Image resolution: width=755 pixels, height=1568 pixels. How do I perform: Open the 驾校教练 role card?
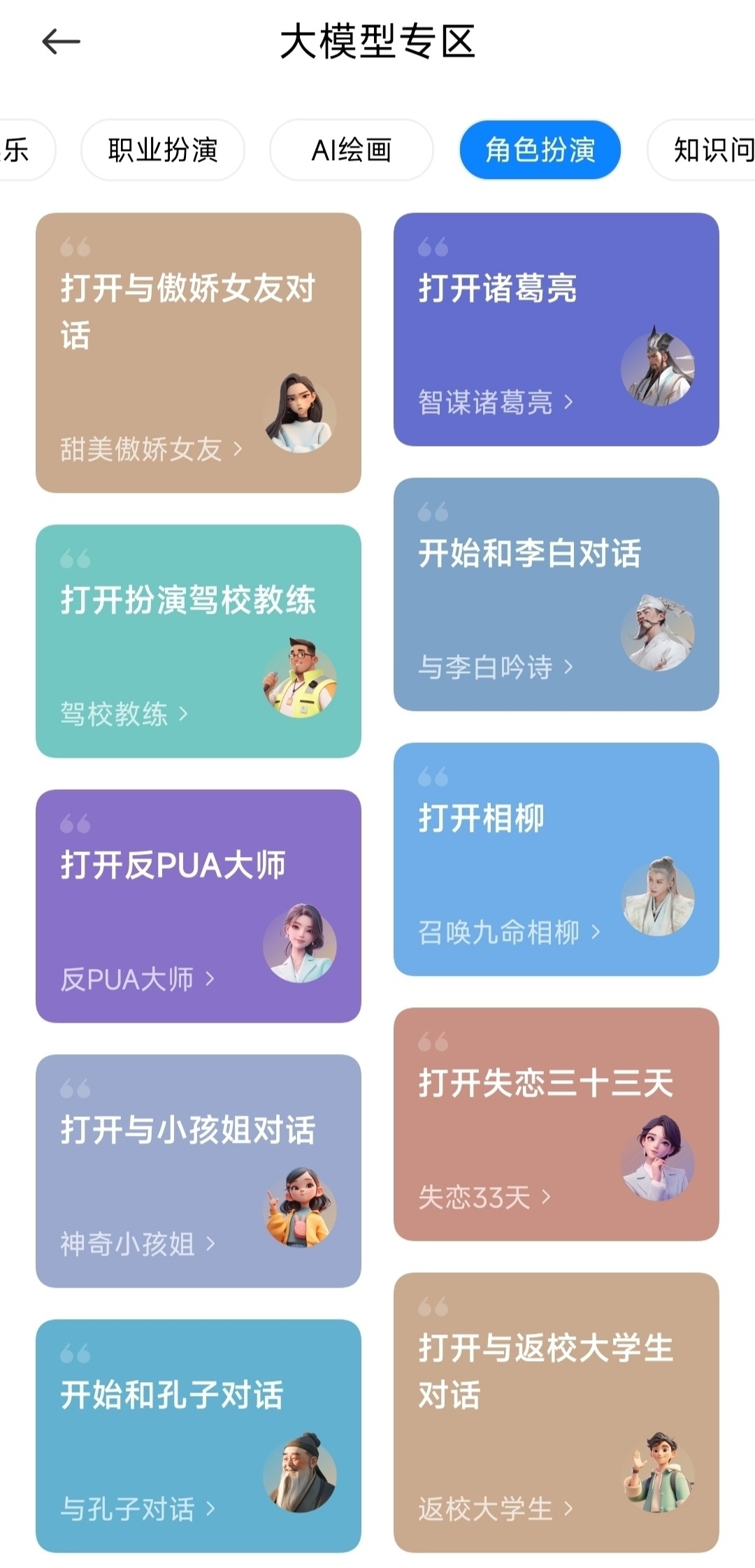click(199, 640)
